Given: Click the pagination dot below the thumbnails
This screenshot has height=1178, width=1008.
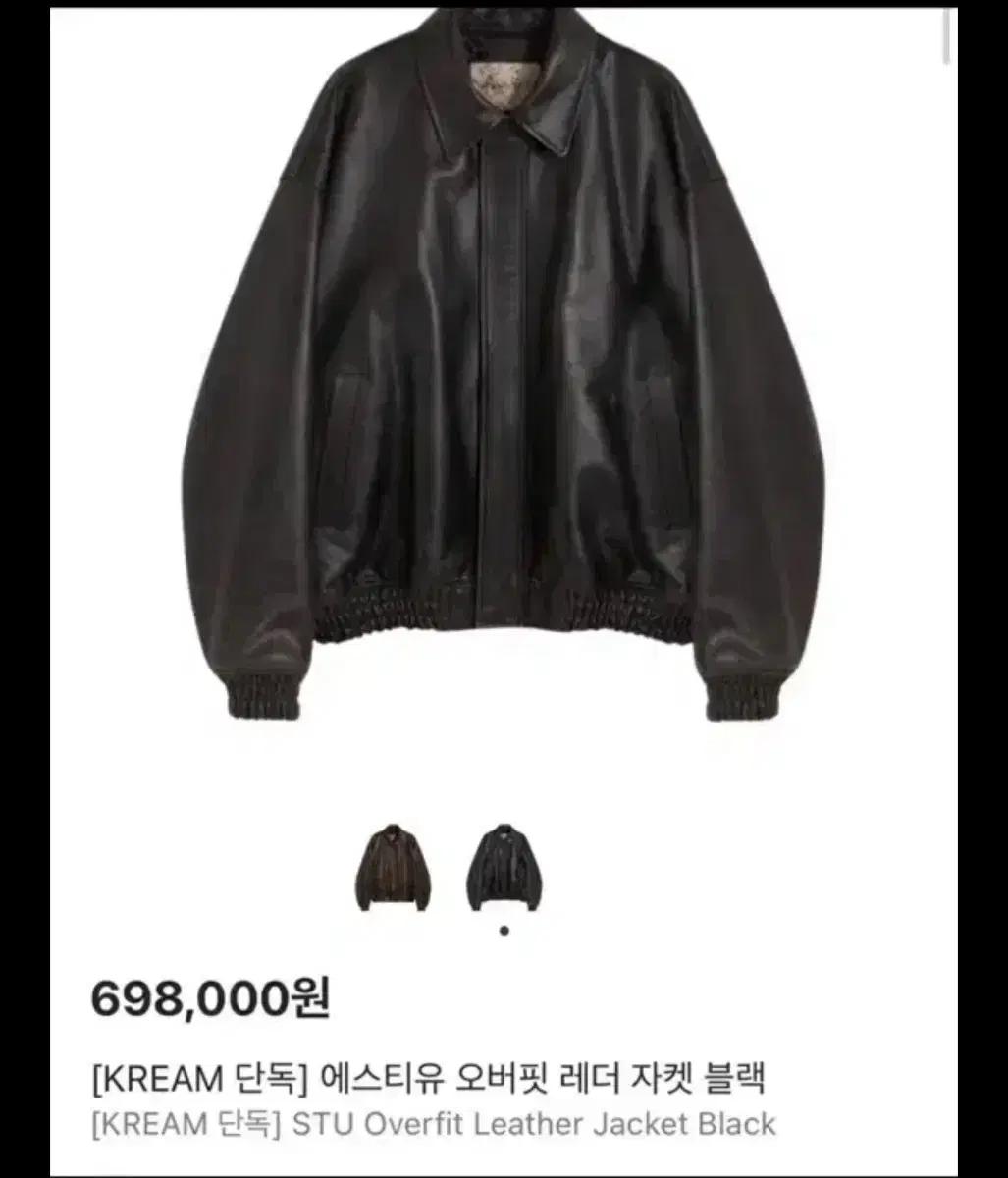Looking at the screenshot, I should tap(504, 928).
